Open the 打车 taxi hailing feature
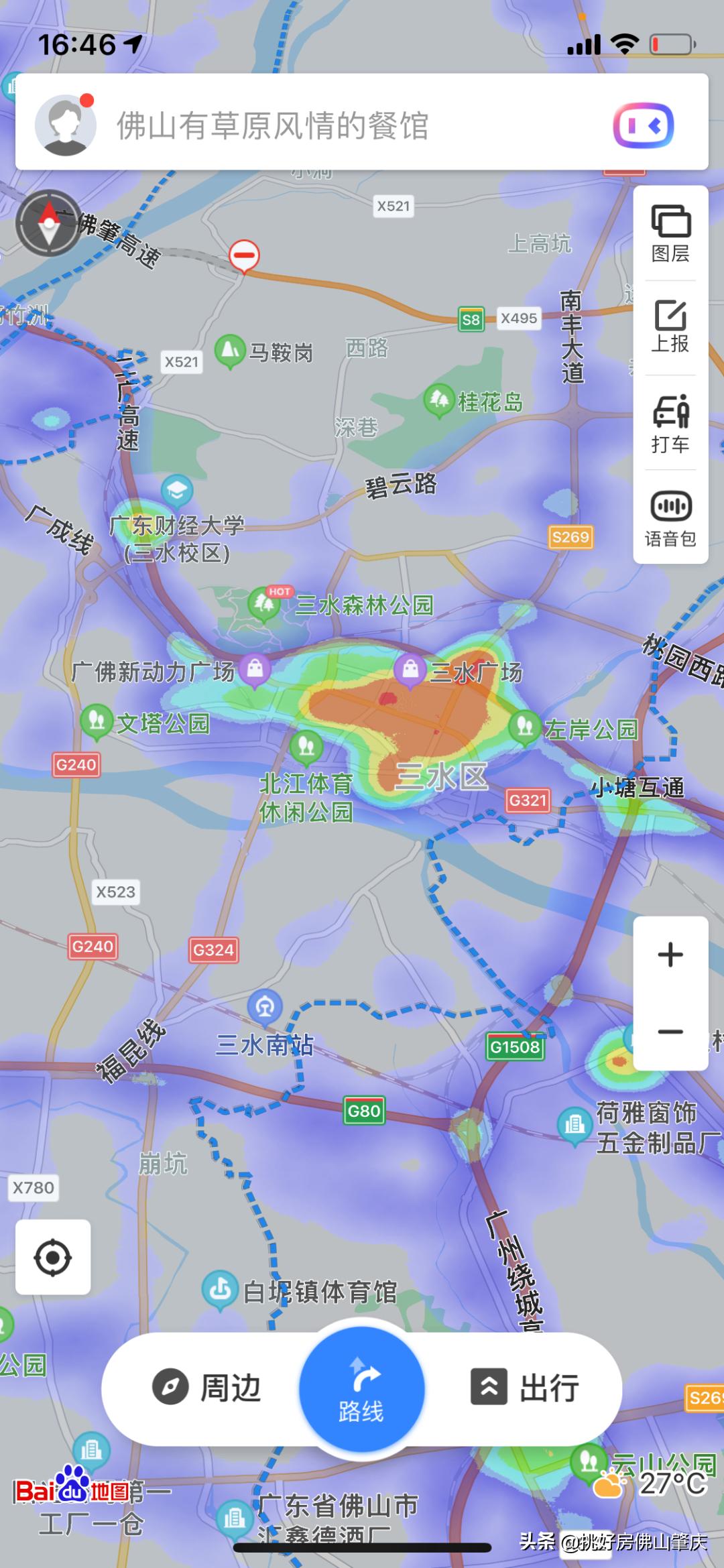Viewport: 724px width, 1568px height. tap(670, 419)
